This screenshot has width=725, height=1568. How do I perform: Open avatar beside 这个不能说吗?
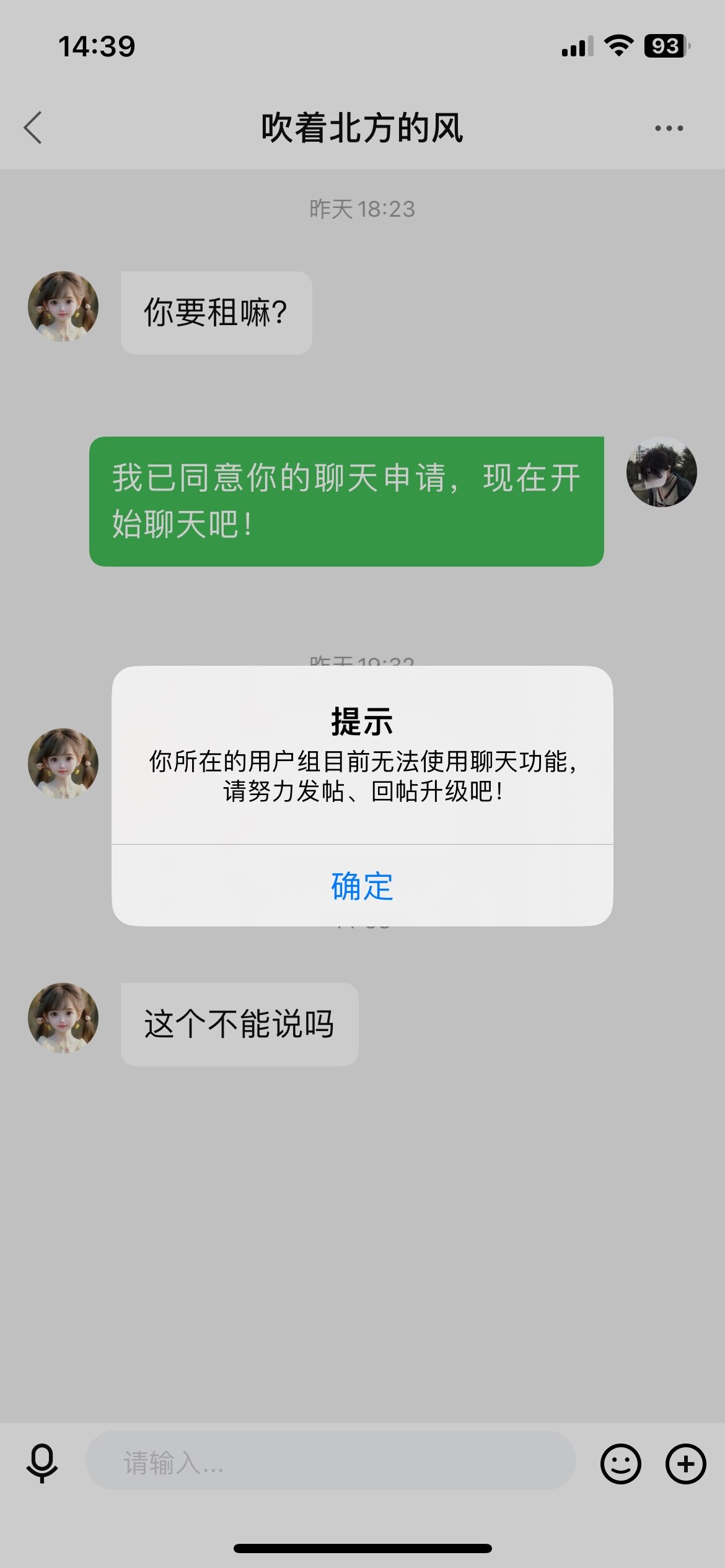point(63,1017)
